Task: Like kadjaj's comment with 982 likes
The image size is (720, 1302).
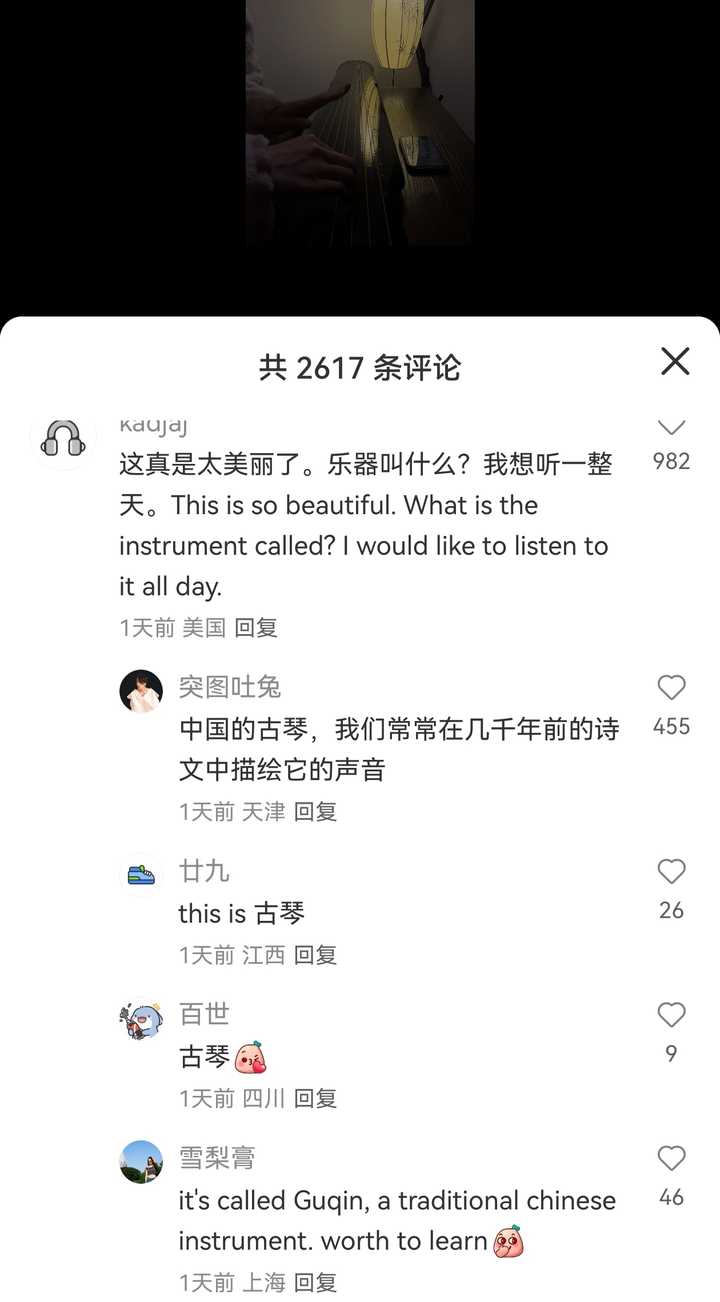Action: point(671,429)
